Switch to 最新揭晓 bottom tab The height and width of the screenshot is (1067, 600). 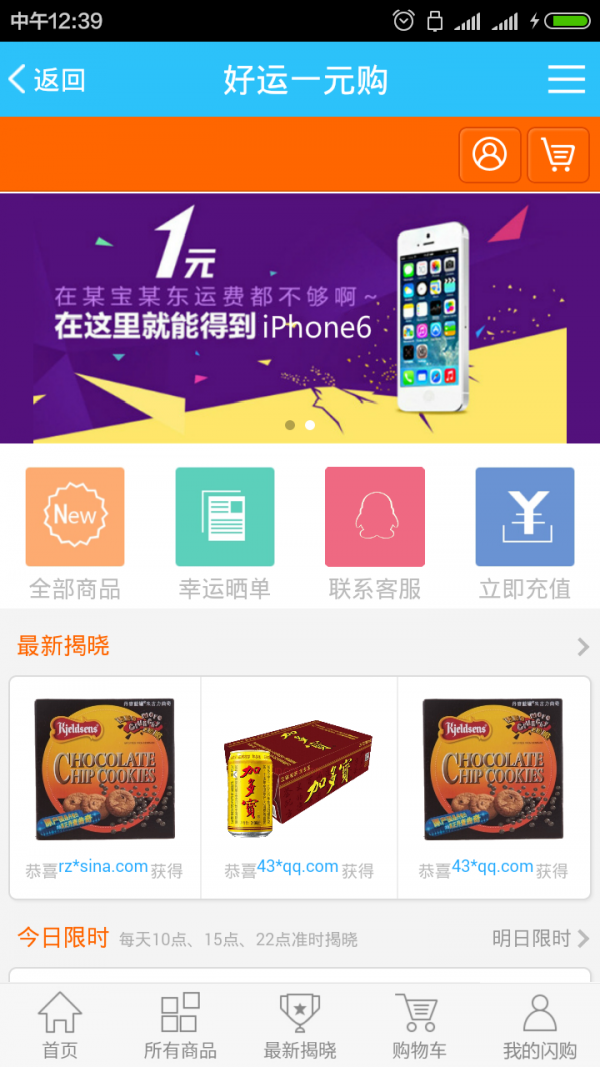(x=300, y=1025)
